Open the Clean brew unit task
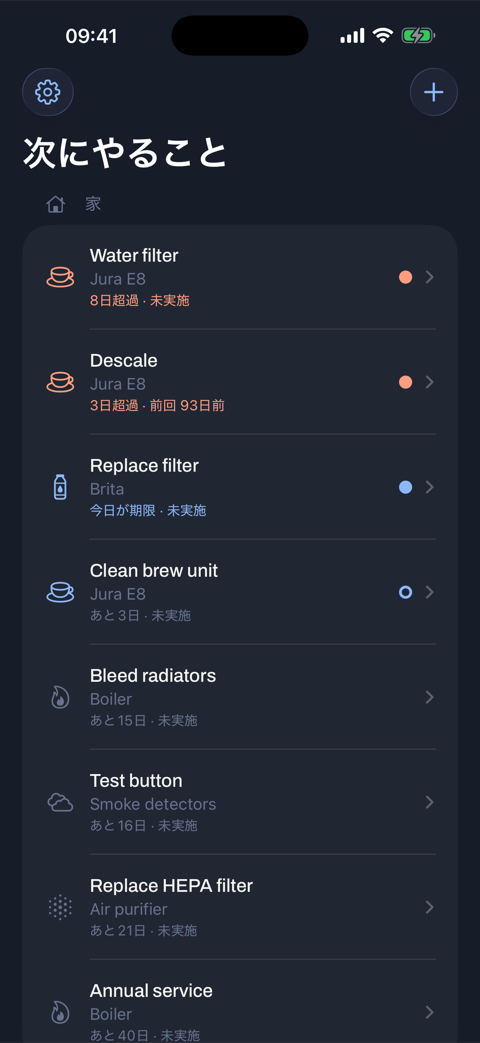Screen dimensions: 480x1043 [x=240, y=592]
